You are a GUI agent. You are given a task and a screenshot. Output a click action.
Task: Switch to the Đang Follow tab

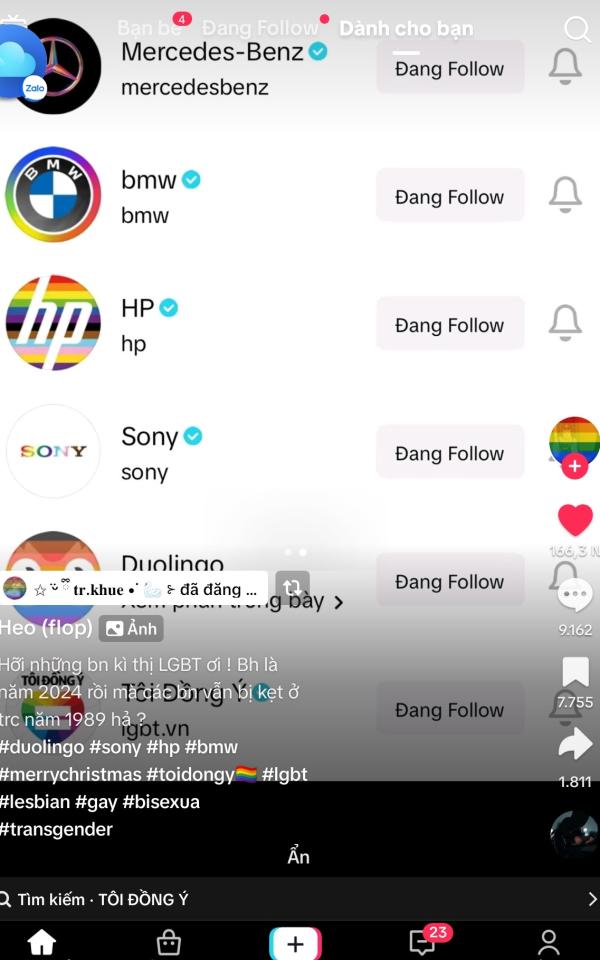coord(260,28)
